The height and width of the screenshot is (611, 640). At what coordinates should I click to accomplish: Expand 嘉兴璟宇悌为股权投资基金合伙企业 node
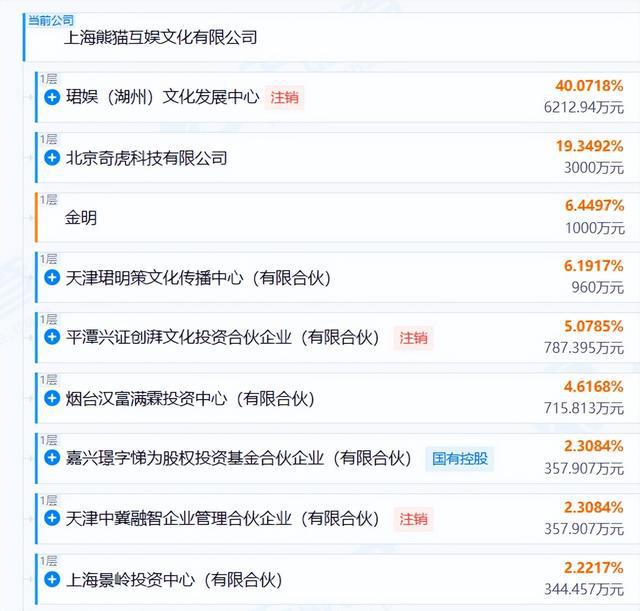pyautogui.click(x=52, y=458)
